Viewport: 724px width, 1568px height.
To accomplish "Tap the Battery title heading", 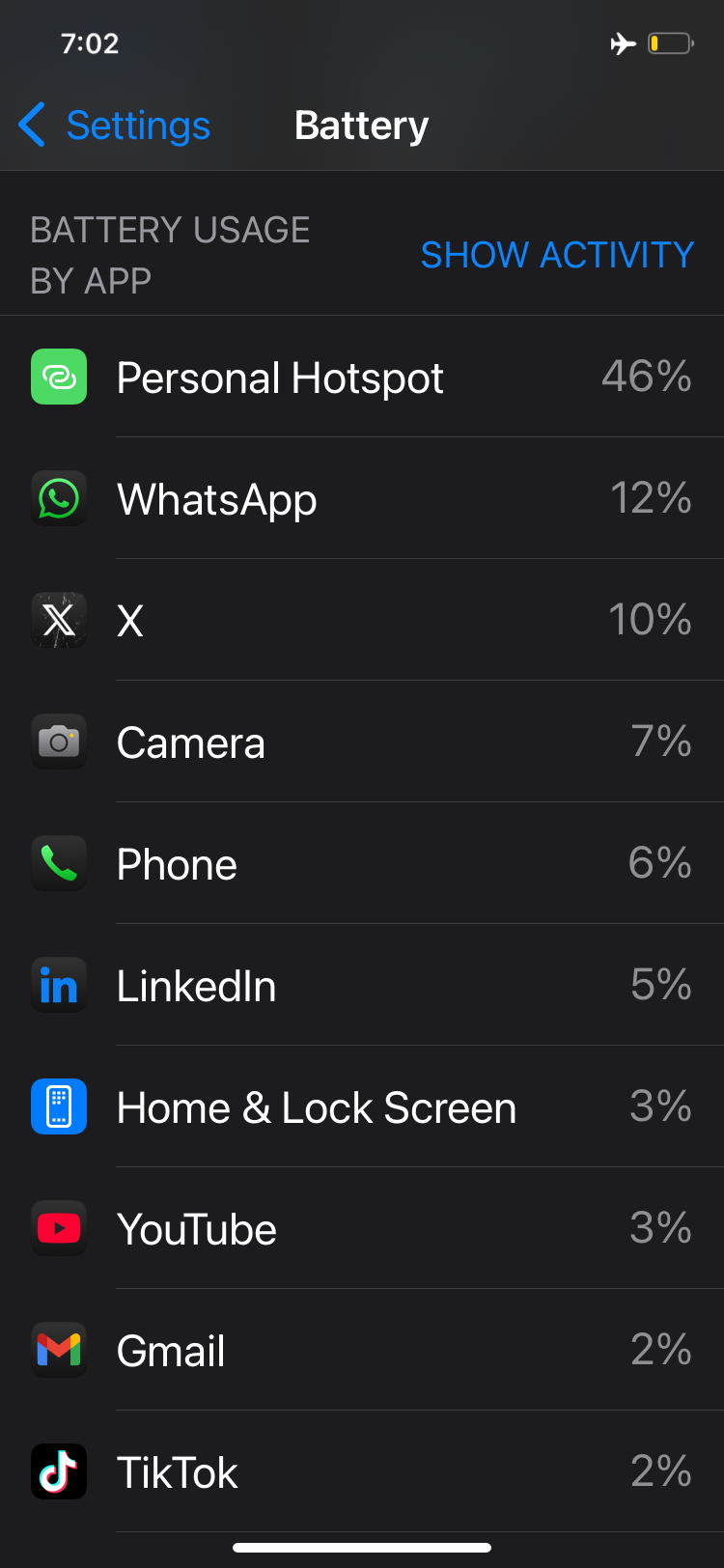I will (361, 125).
